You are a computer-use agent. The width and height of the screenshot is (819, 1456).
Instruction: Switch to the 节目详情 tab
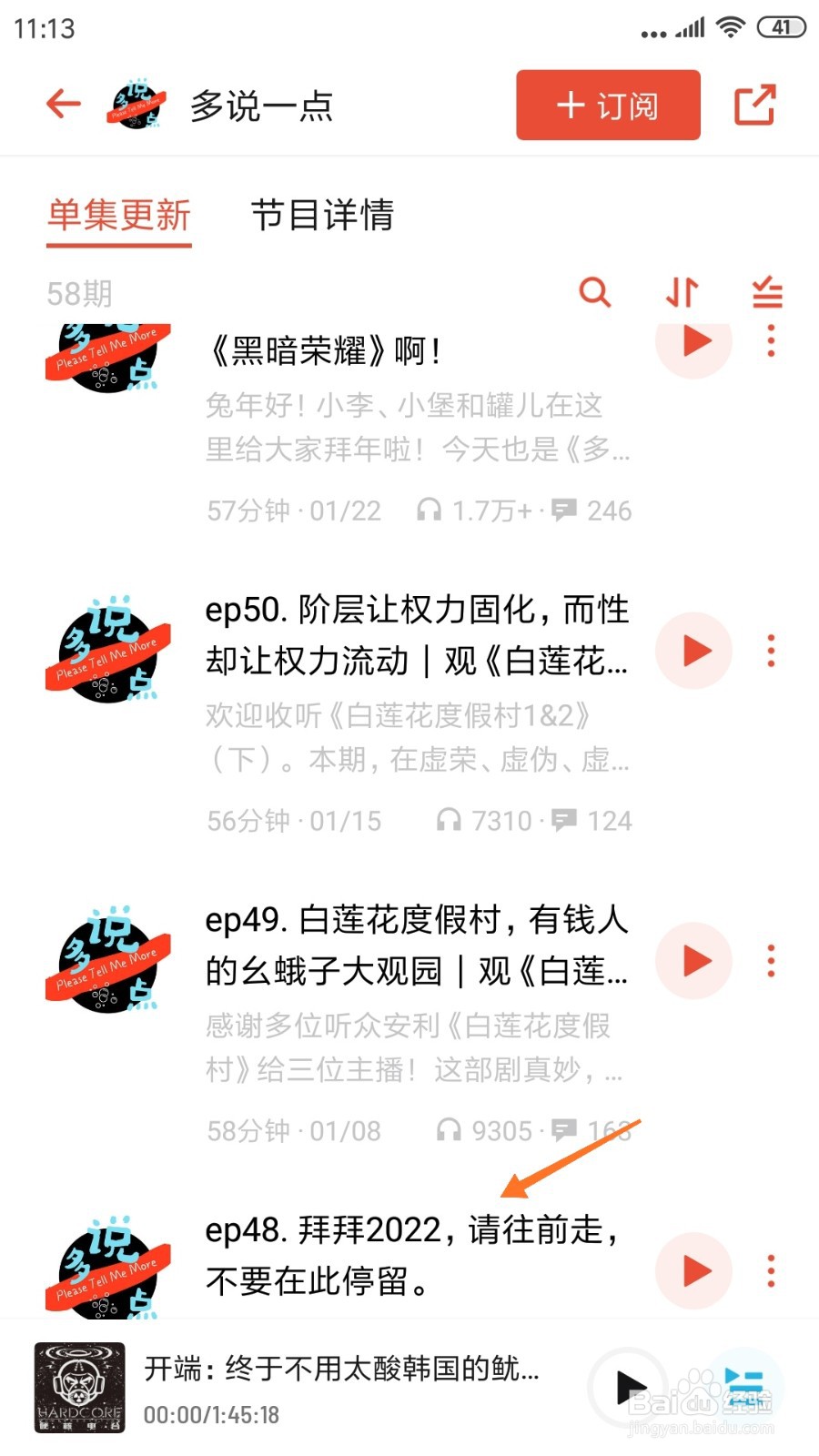point(322,216)
